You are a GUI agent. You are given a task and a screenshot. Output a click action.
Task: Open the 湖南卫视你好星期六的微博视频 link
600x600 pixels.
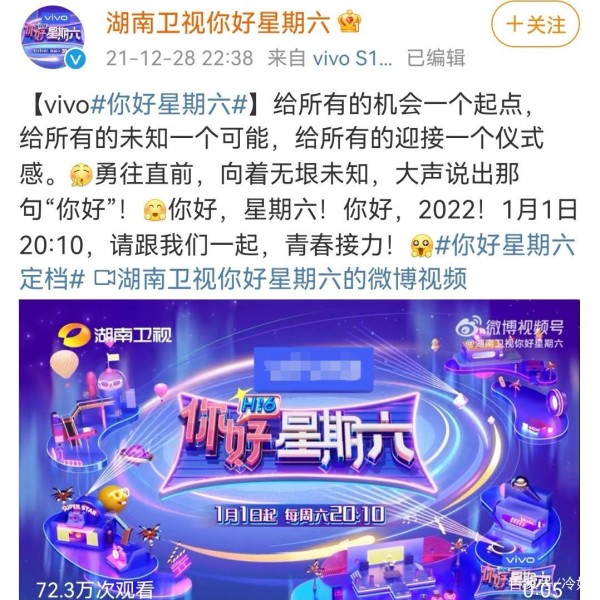point(290,277)
